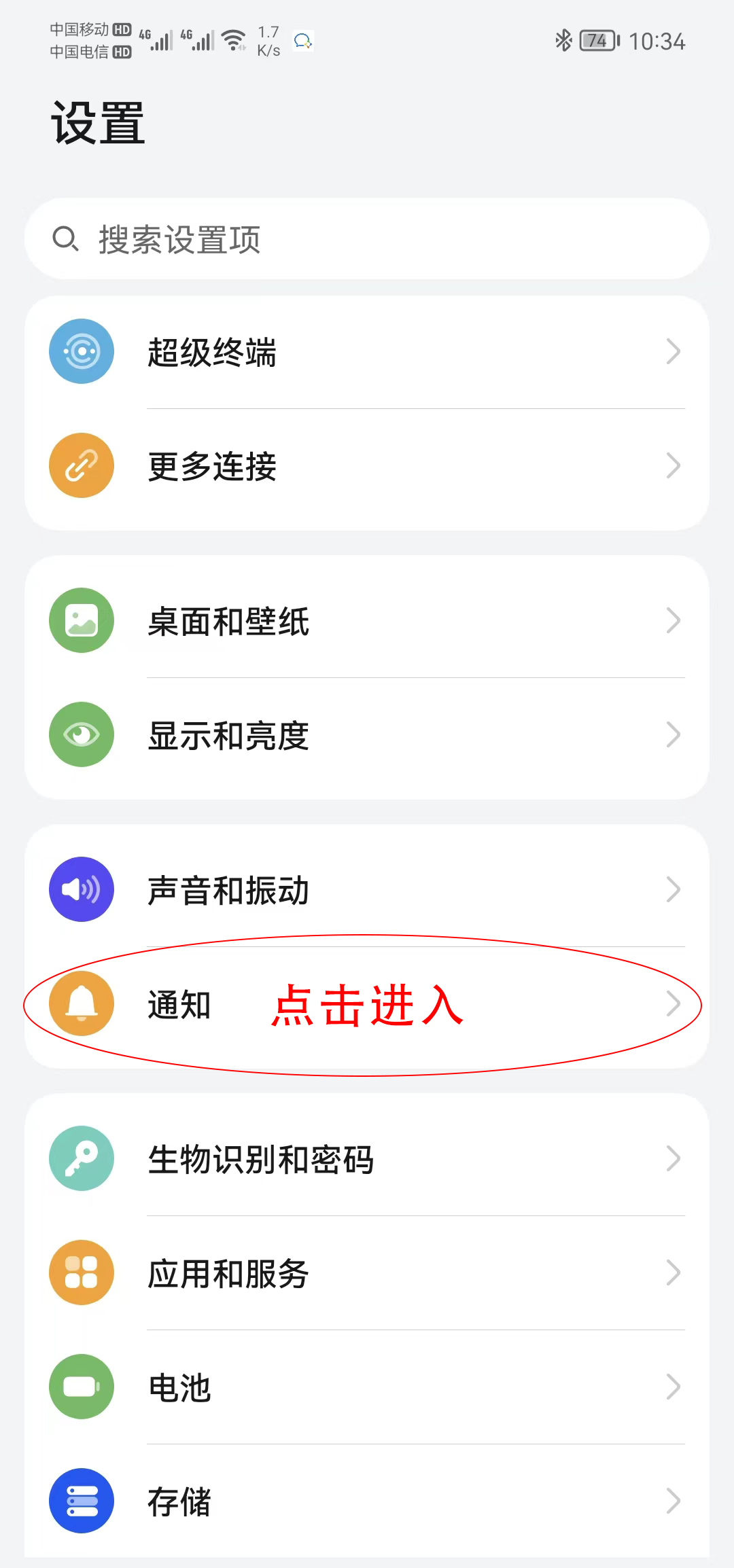Go to 应用和服务 settings
734x1568 pixels.
[367, 1273]
